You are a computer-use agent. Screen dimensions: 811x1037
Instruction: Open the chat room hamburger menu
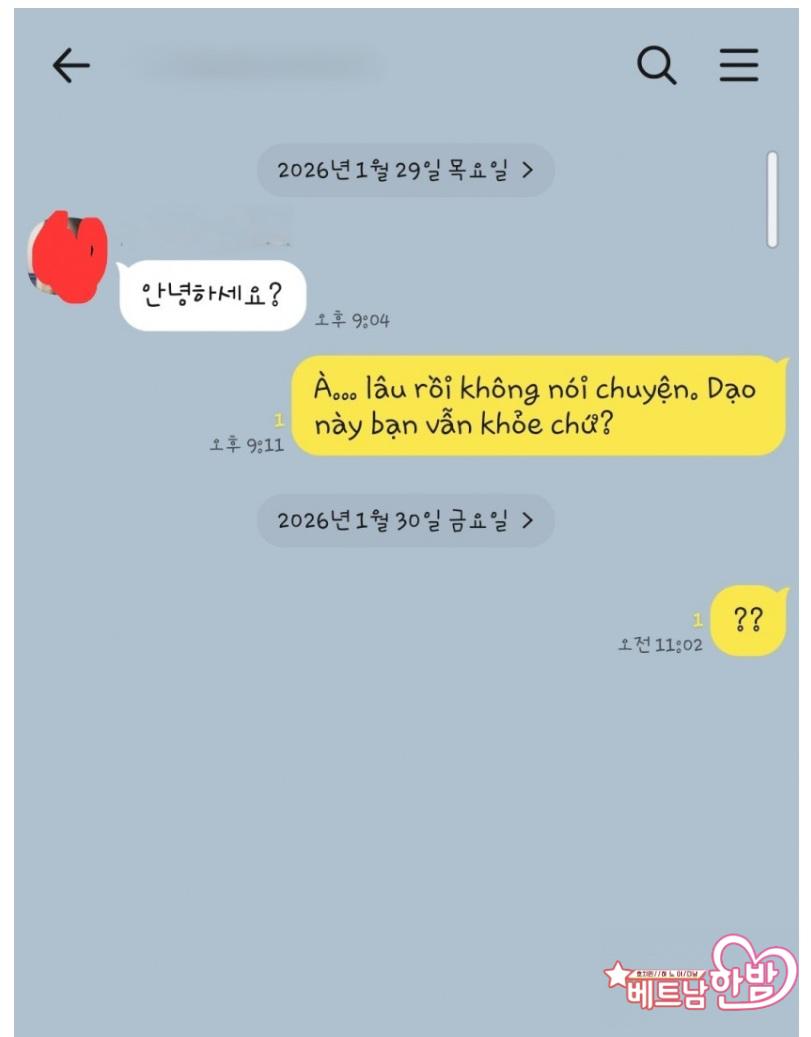(x=739, y=66)
